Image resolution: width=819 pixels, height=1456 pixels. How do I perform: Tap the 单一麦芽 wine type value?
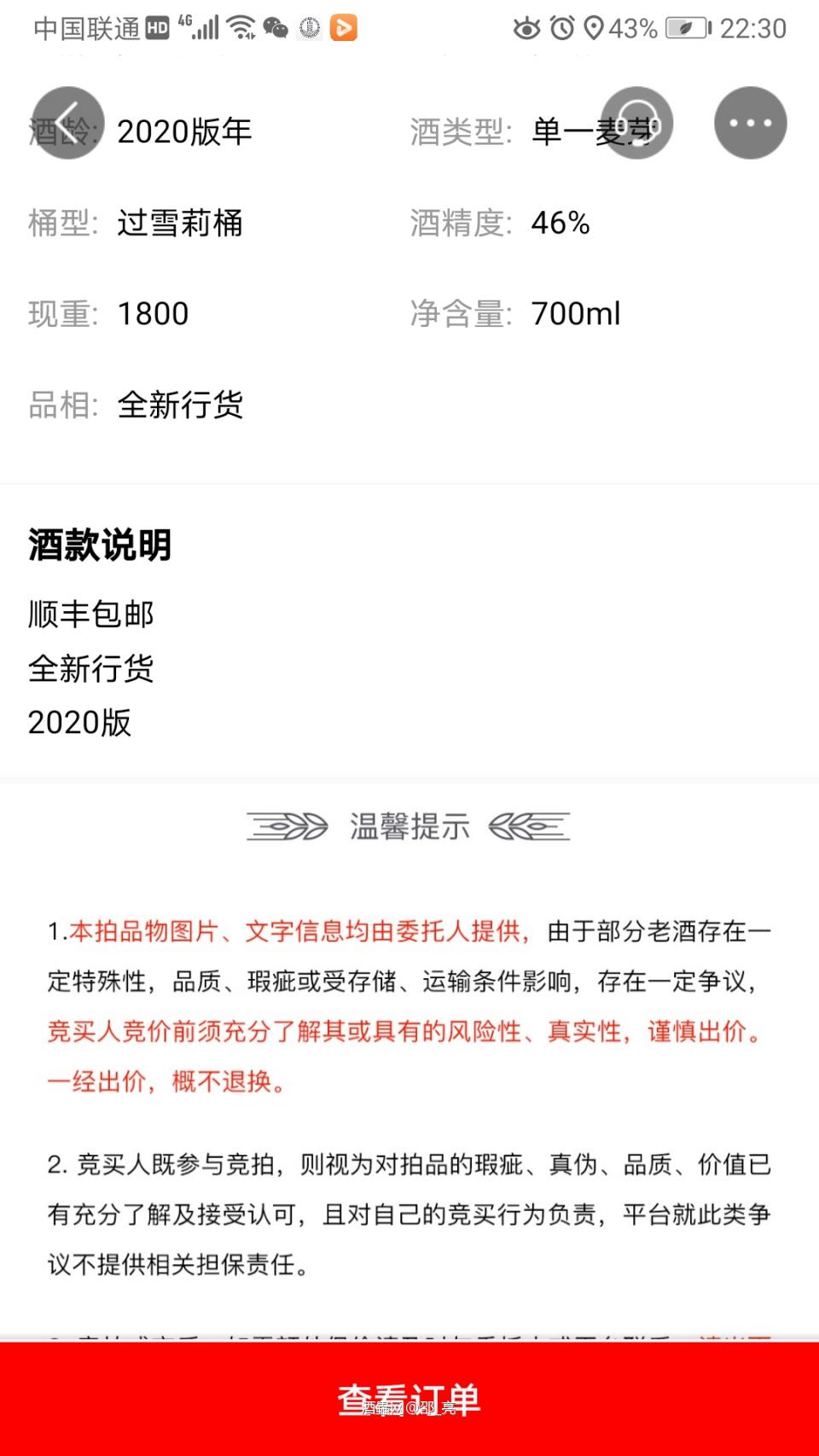tap(589, 131)
